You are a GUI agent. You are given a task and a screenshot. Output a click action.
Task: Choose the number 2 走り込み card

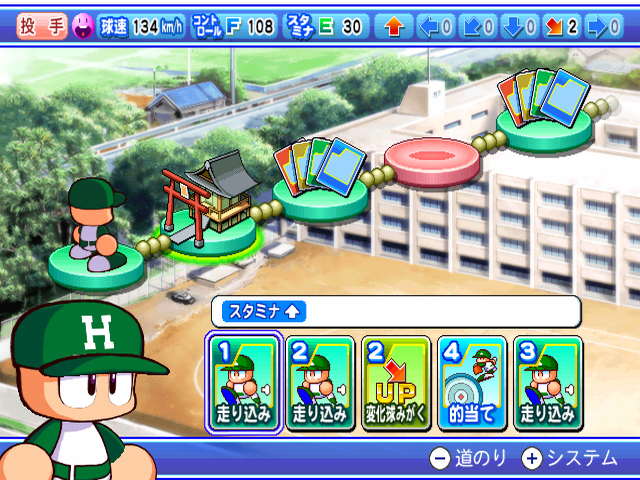pyautogui.click(x=319, y=383)
